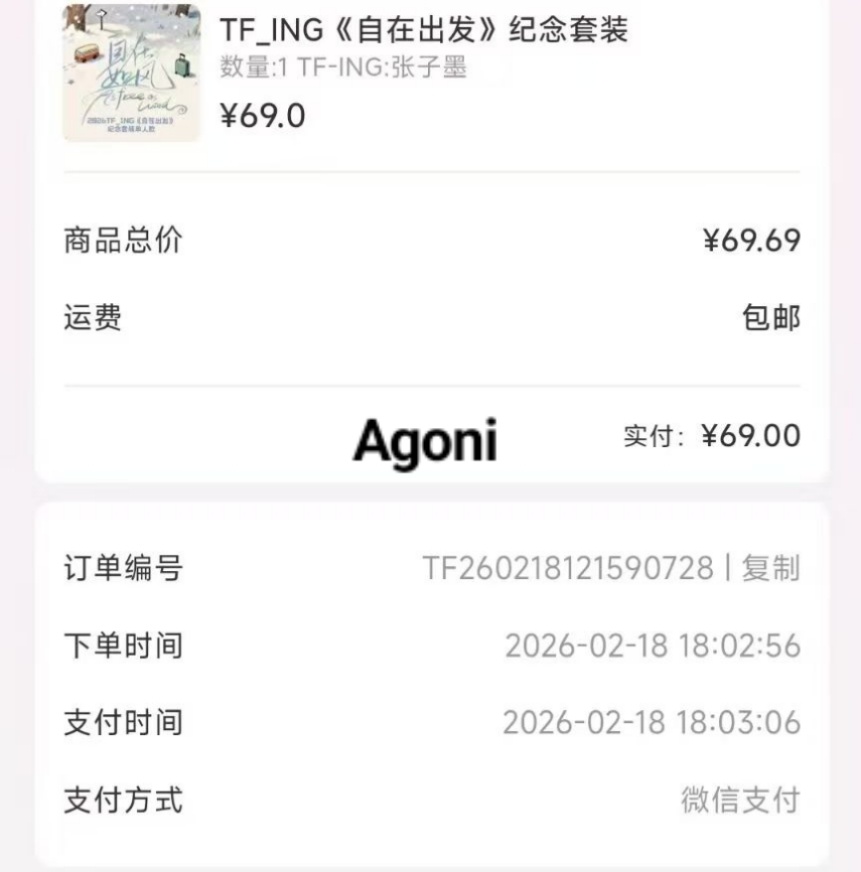Select the 微信支付 payment method icon area
861x872 pixels.
740,799
